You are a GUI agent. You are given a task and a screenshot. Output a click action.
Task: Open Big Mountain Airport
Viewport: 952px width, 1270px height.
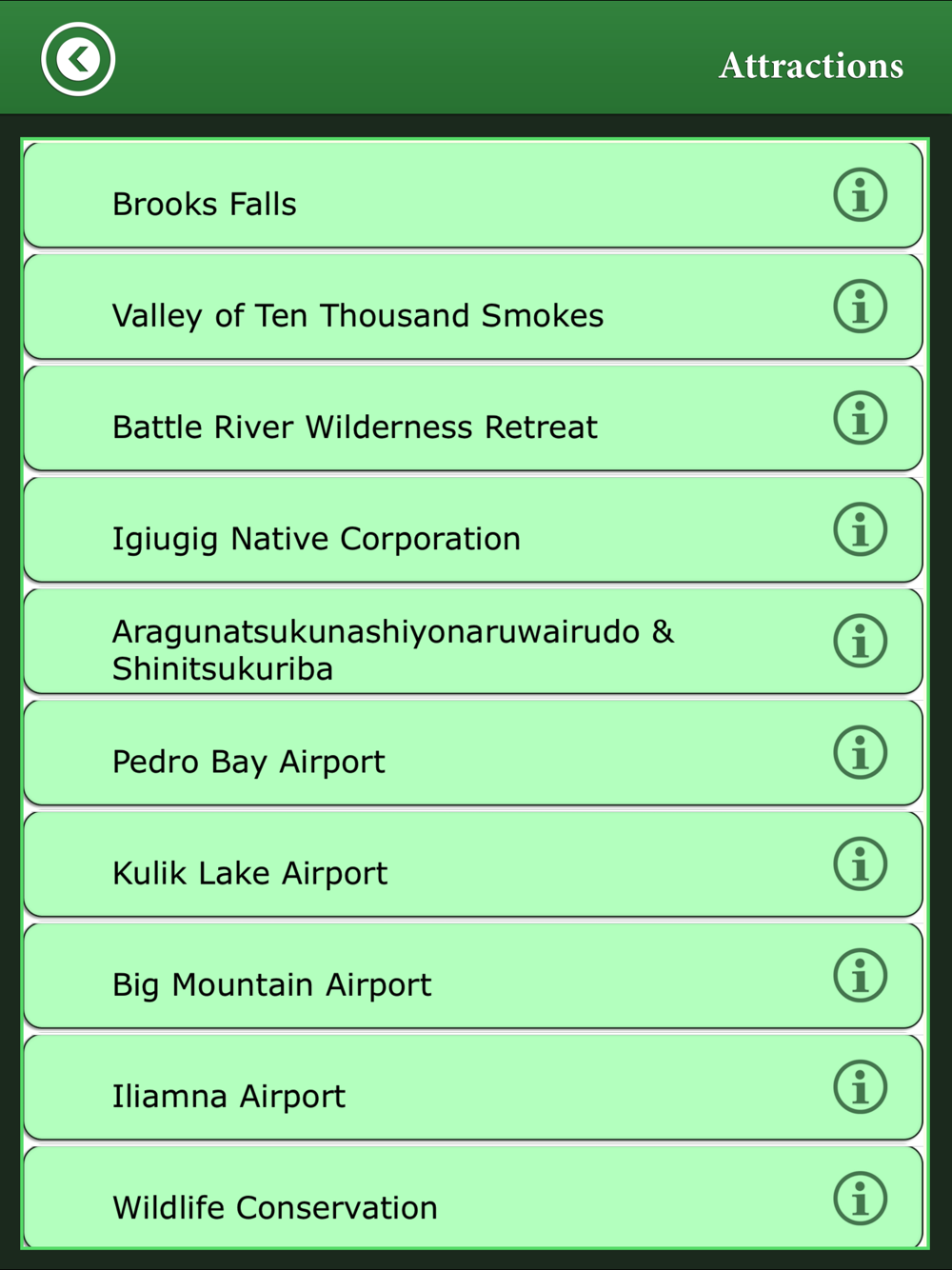pos(271,984)
